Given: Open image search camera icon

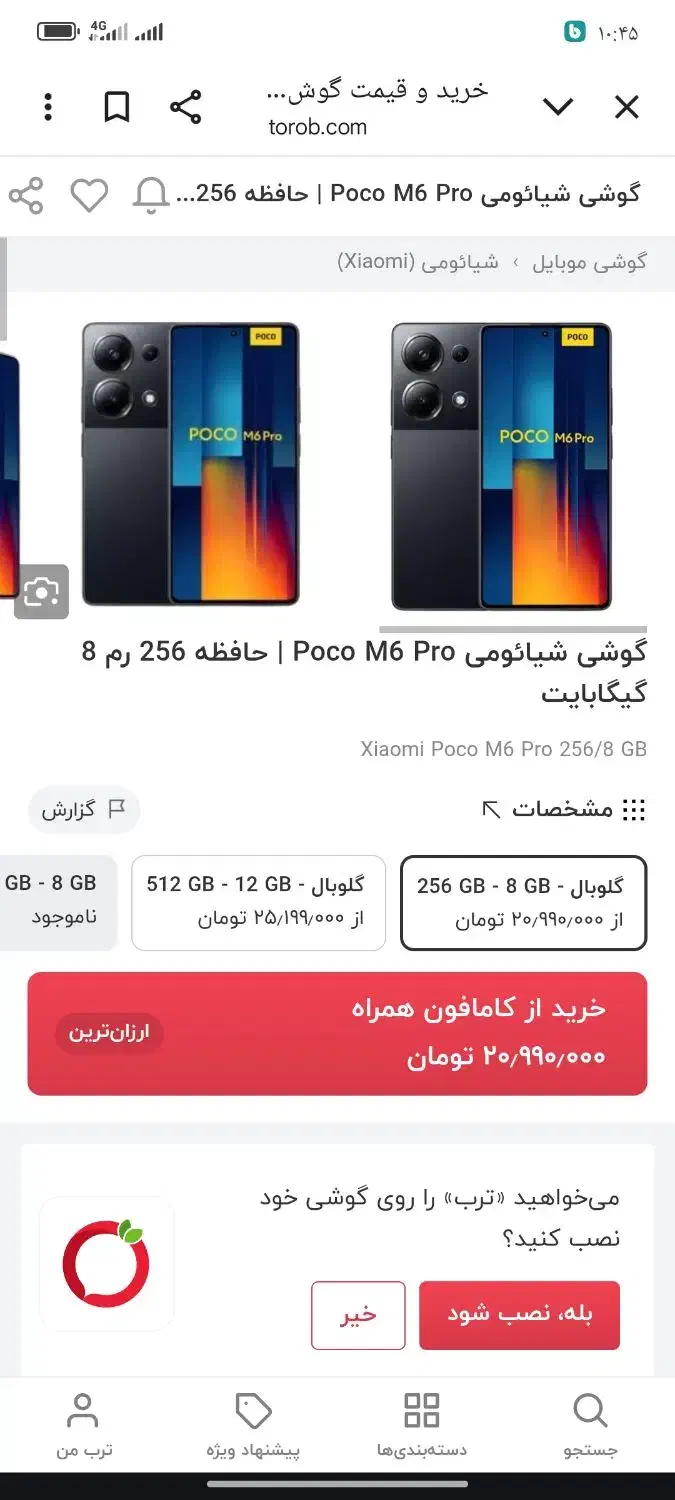Looking at the screenshot, I should (x=40, y=591).
